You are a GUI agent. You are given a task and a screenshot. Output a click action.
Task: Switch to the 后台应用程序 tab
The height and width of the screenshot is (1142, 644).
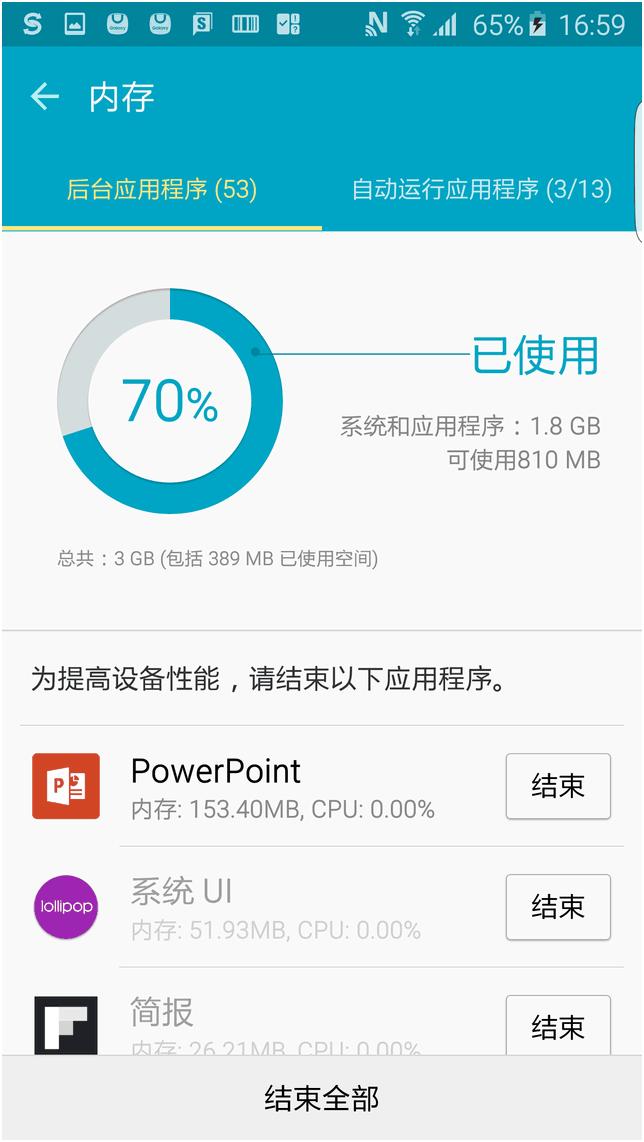coord(162,189)
